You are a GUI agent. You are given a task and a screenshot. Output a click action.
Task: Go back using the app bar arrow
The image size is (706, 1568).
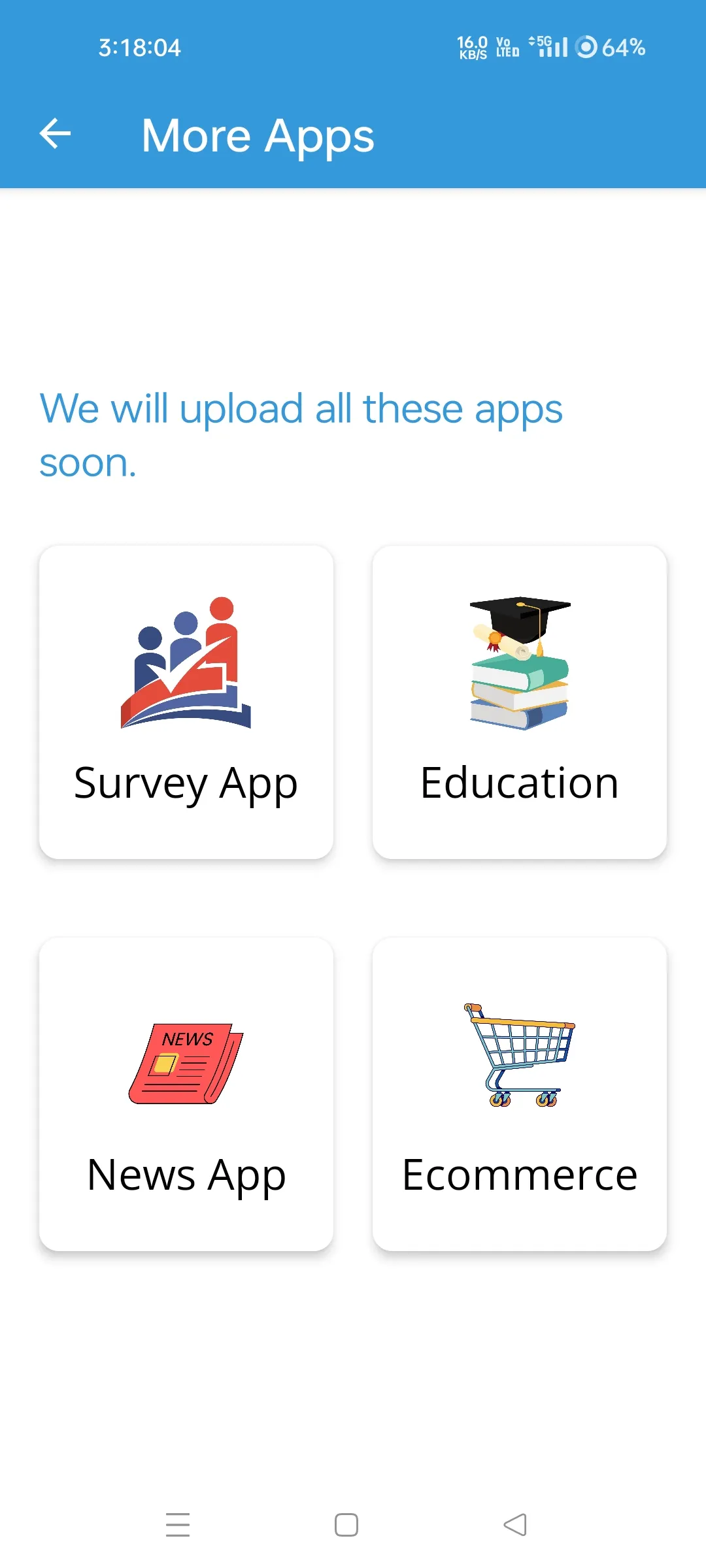(x=55, y=135)
